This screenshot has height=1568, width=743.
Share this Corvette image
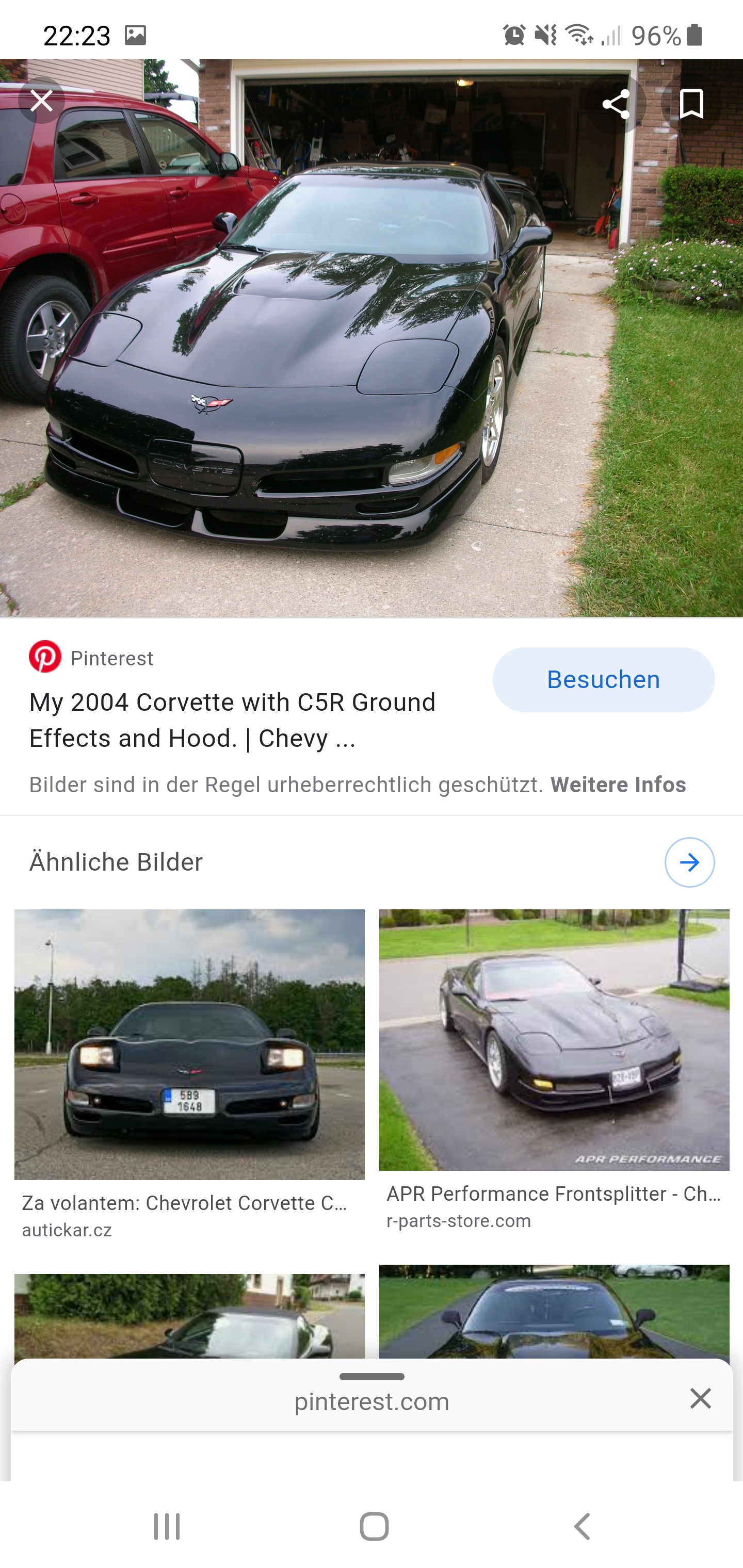(615, 104)
